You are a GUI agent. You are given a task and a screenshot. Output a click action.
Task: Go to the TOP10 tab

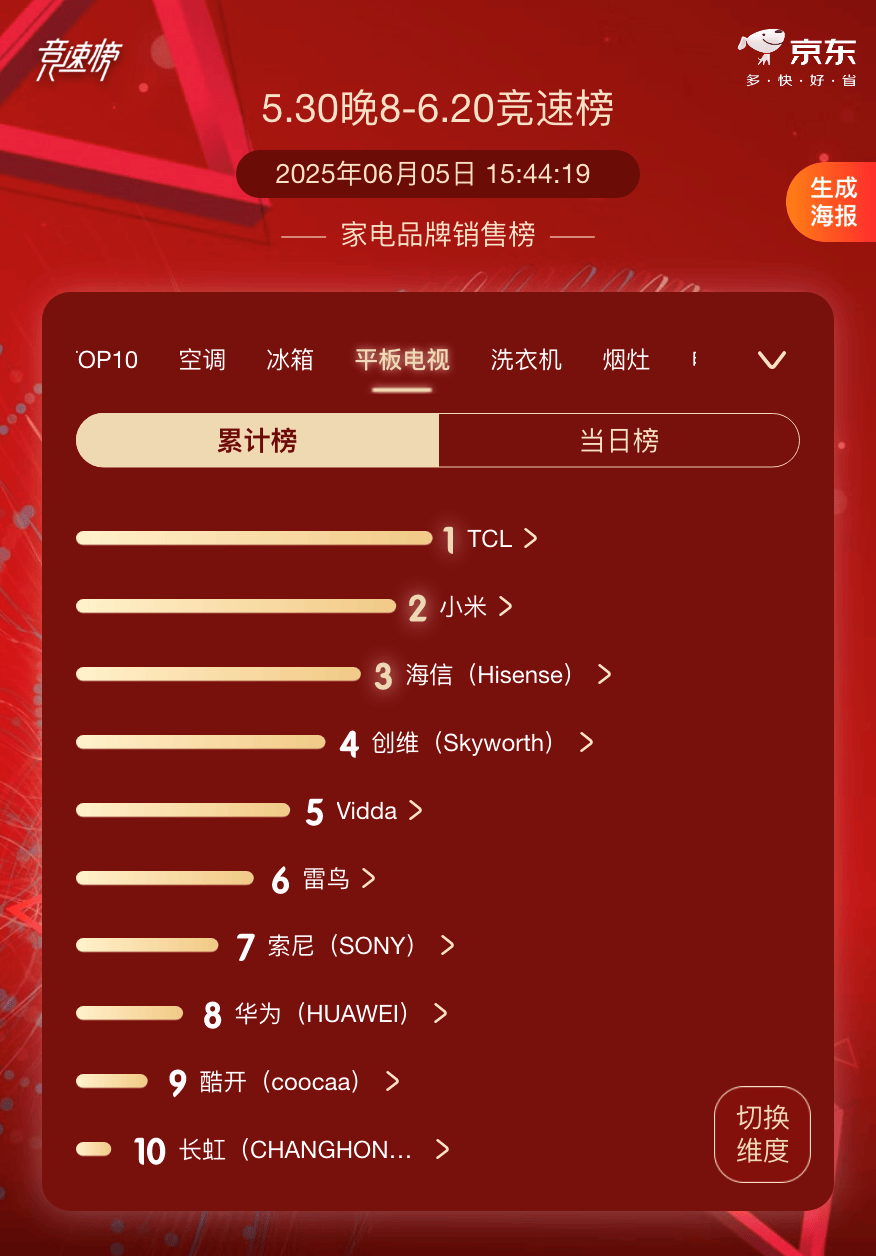[107, 360]
